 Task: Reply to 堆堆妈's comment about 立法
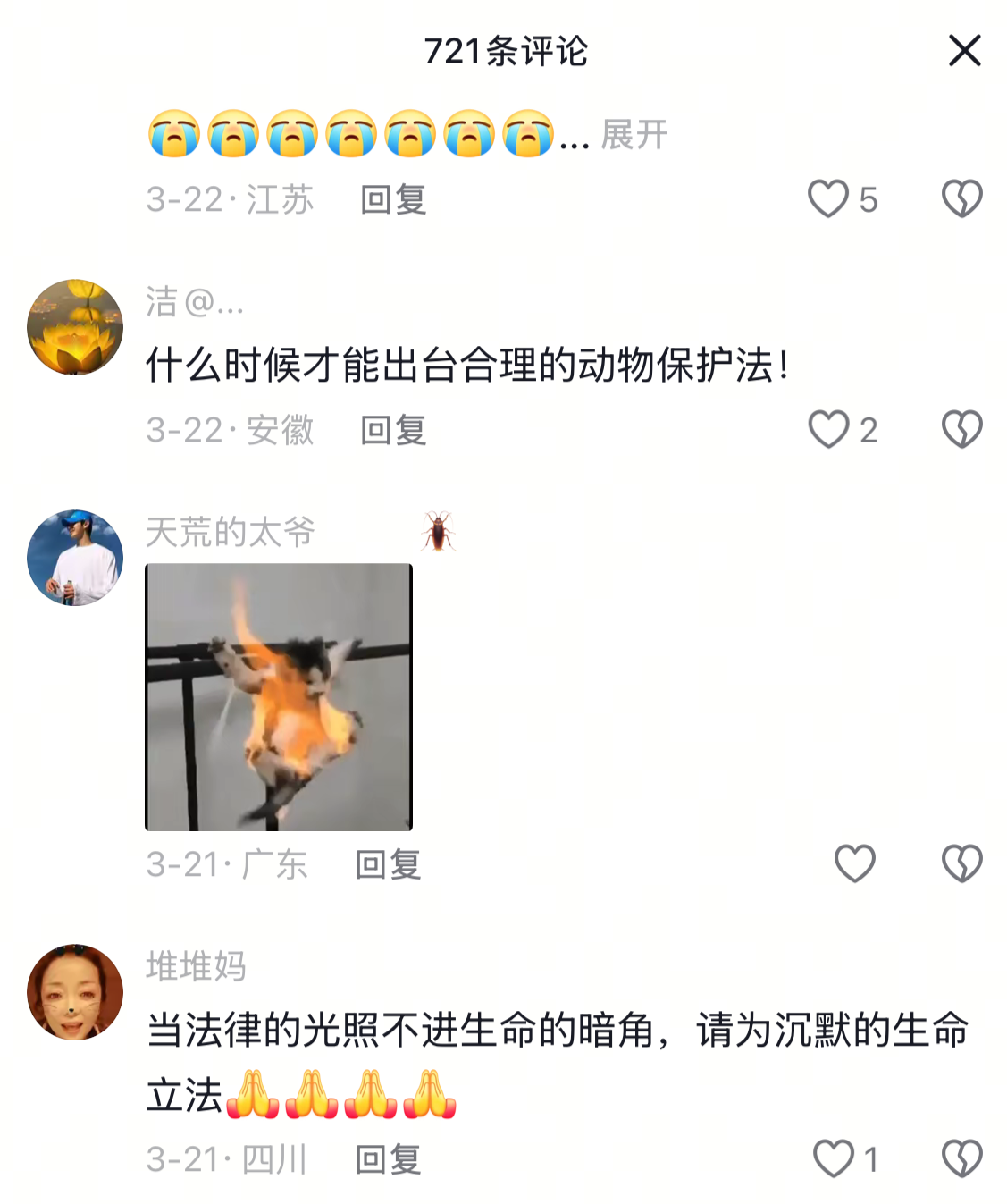click(x=388, y=1159)
